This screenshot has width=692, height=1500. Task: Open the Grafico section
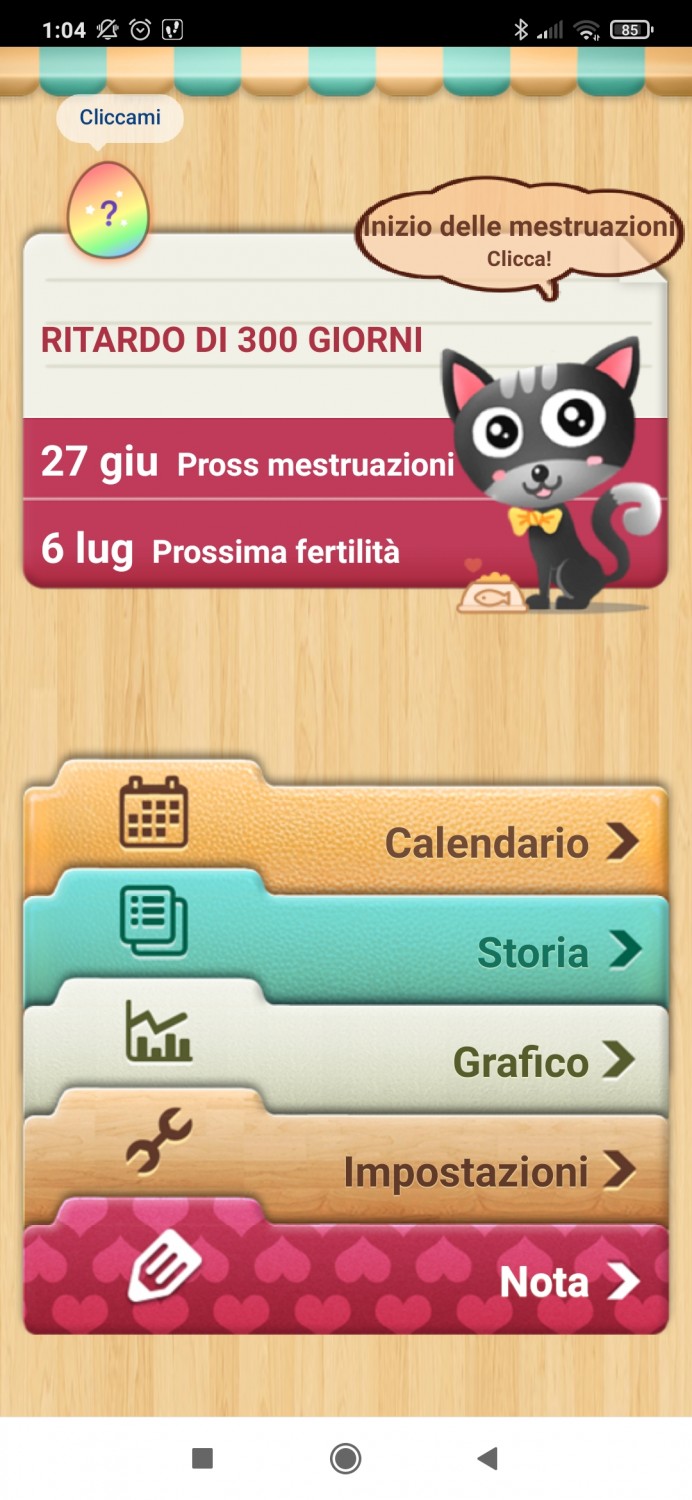[x=345, y=1060]
